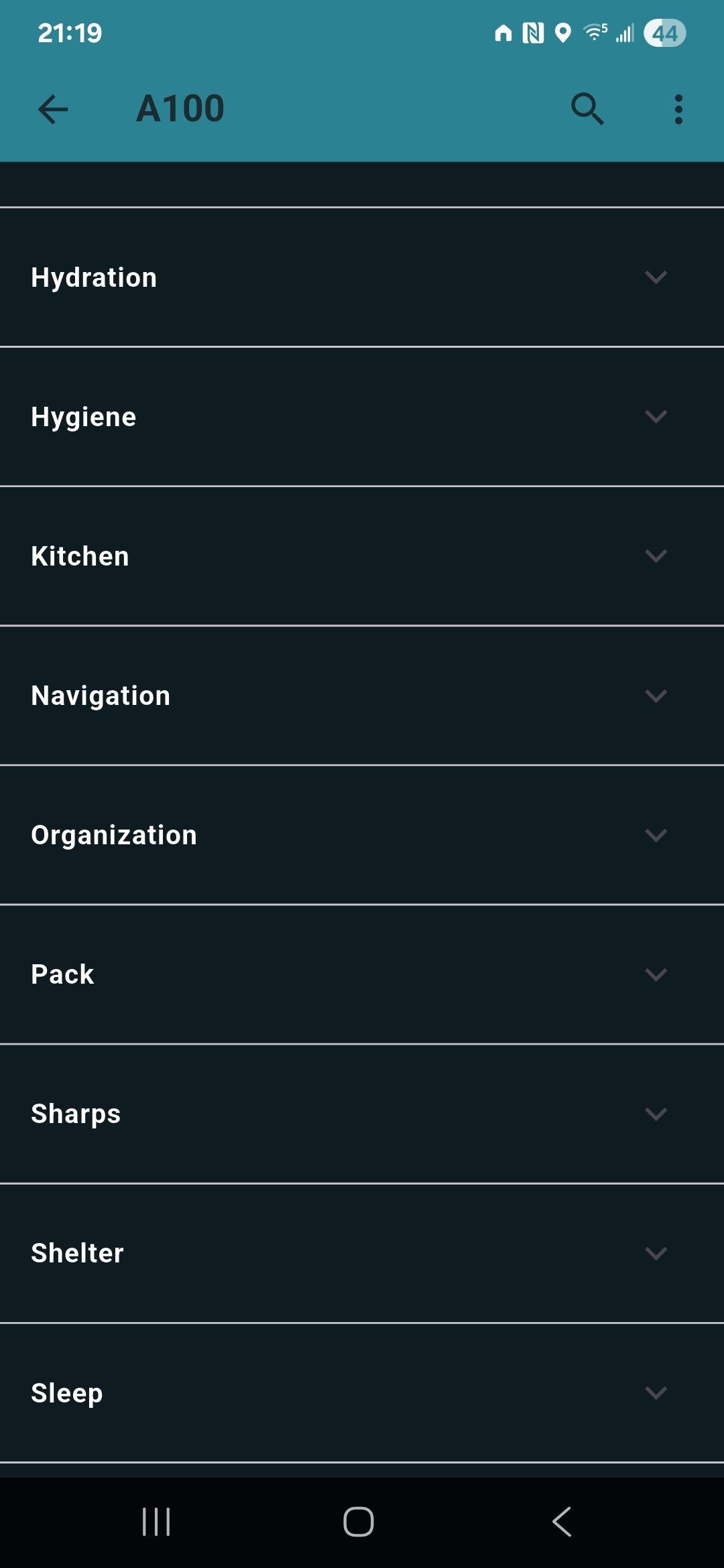Open the overflow menu

[x=678, y=109]
